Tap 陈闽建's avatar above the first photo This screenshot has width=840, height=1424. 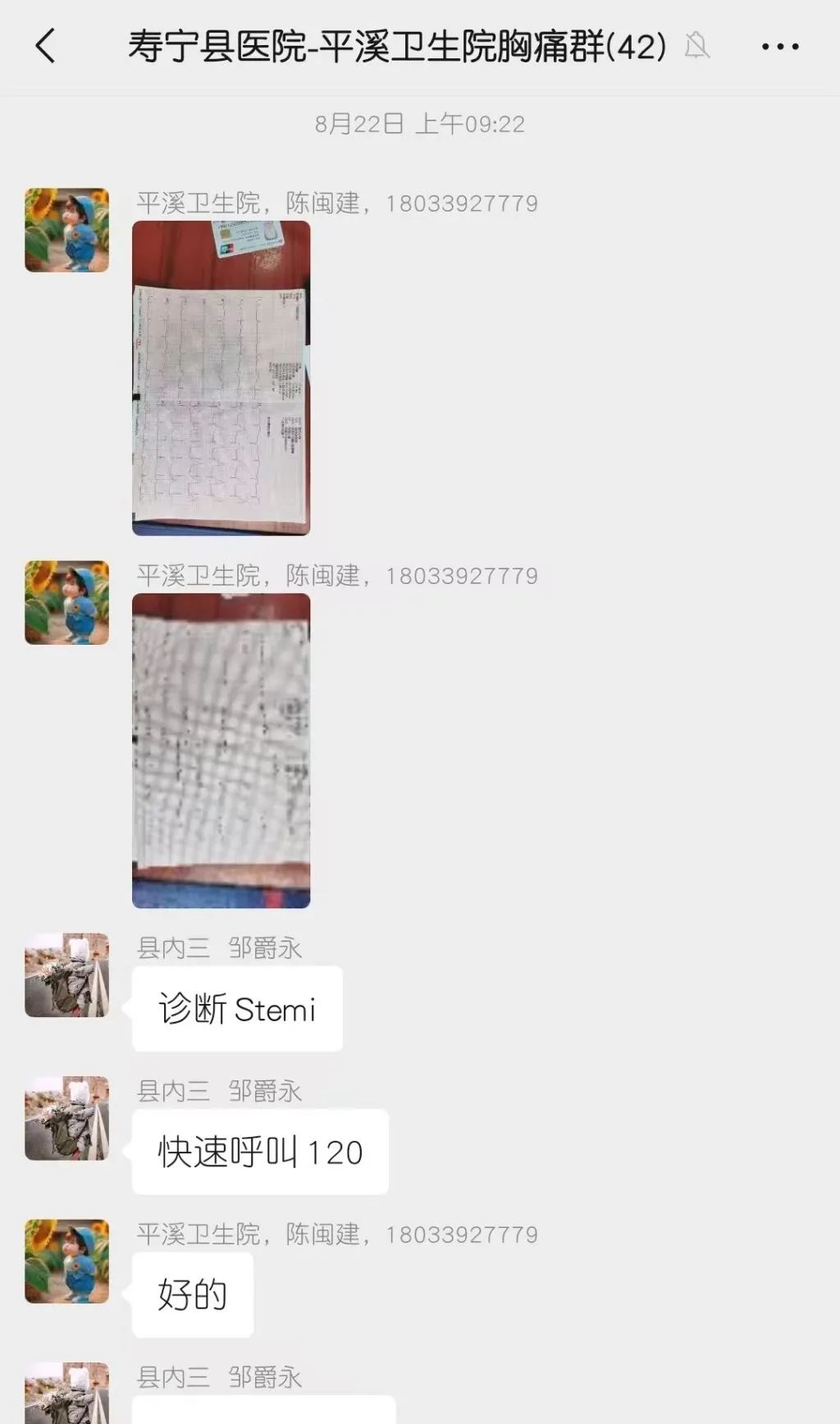click(x=66, y=230)
